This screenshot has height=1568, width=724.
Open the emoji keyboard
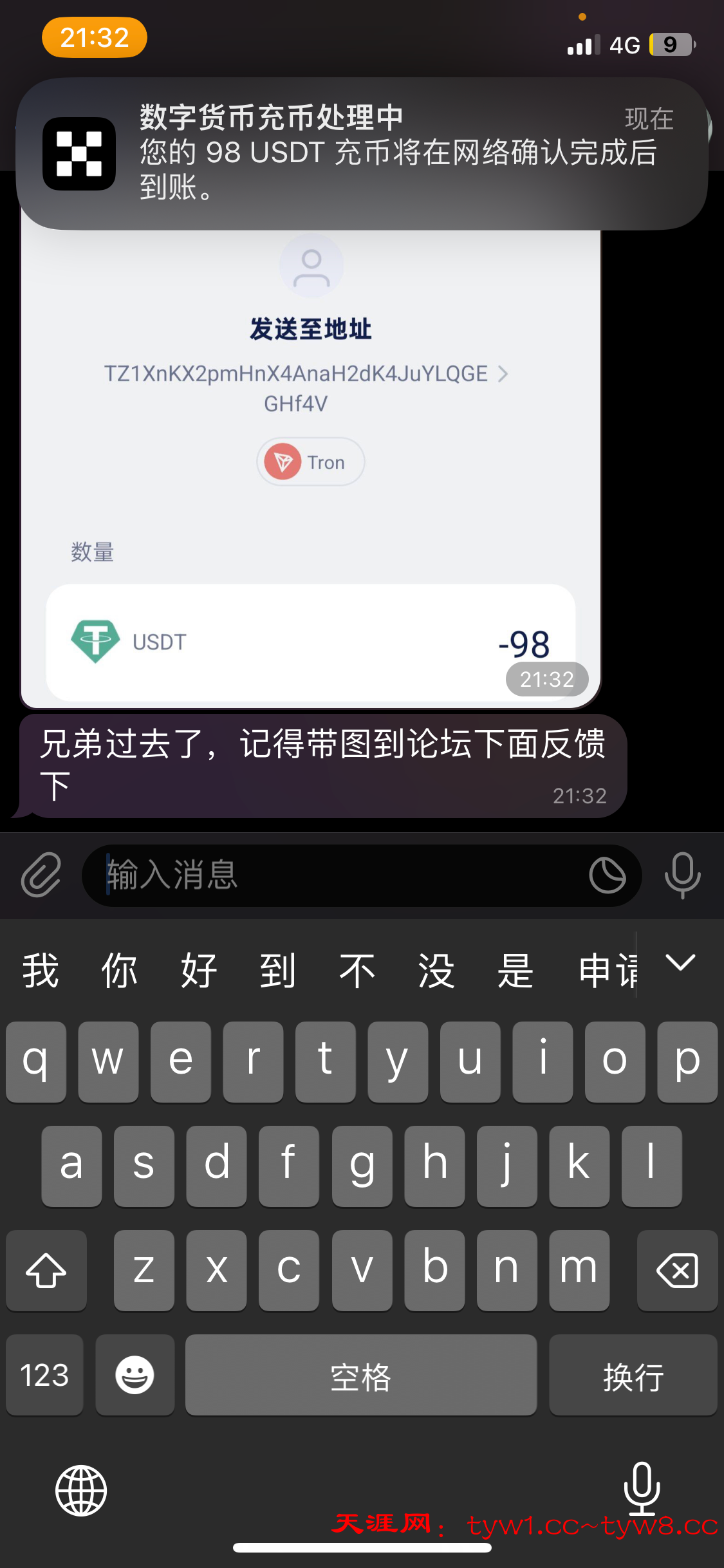[x=135, y=1374]
